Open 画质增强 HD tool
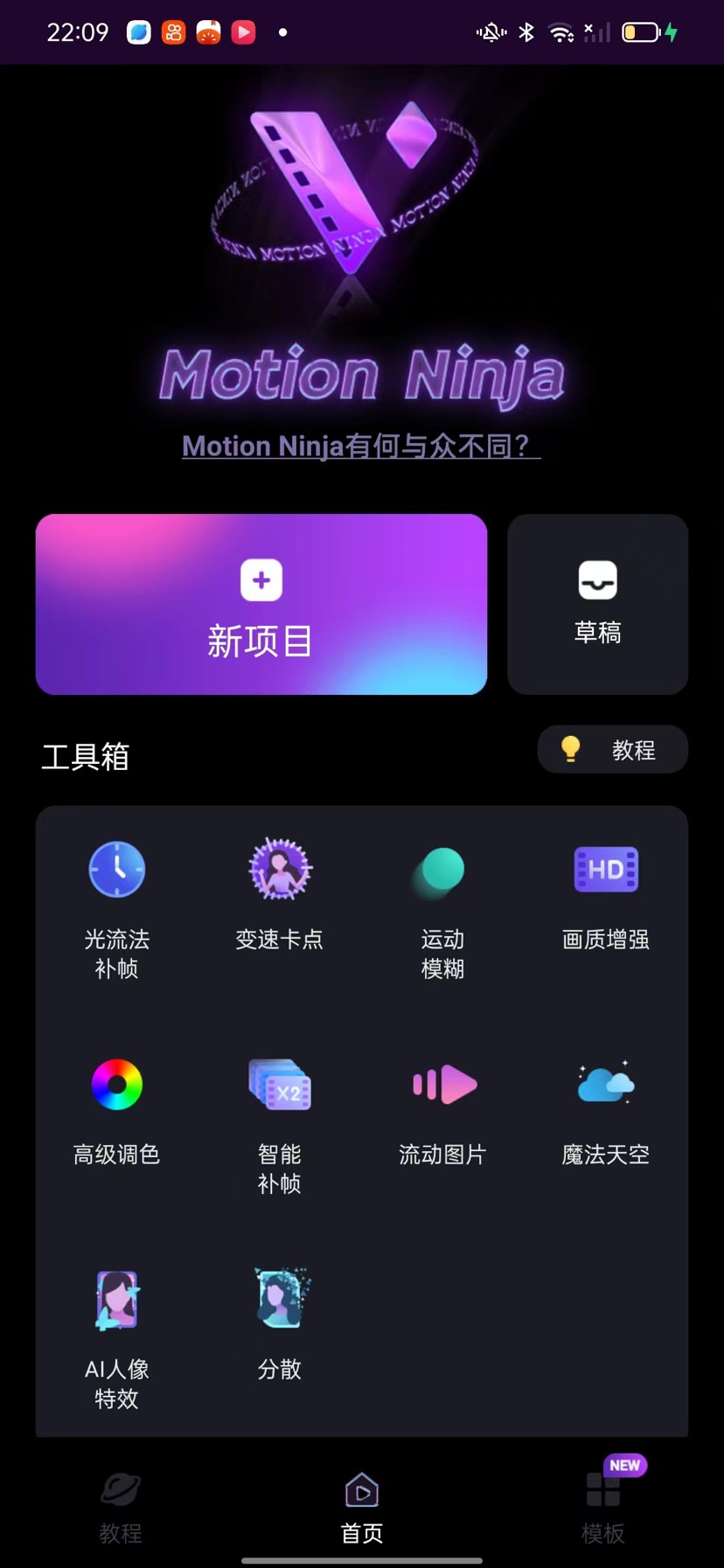The width and height of the screenshot is (724, 1568). click(605, 893)
